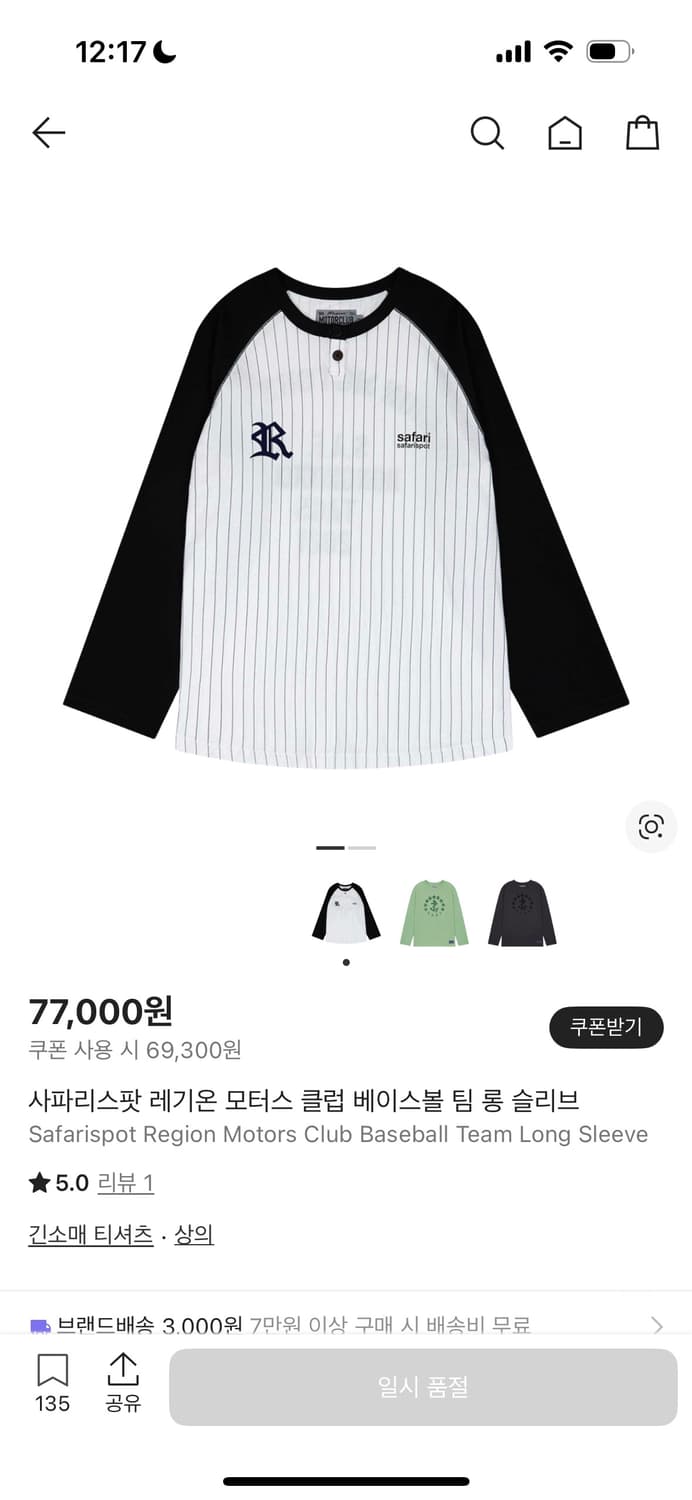Open search with the magnifier icon
The image size is (692, 1500).
point(487,132)
